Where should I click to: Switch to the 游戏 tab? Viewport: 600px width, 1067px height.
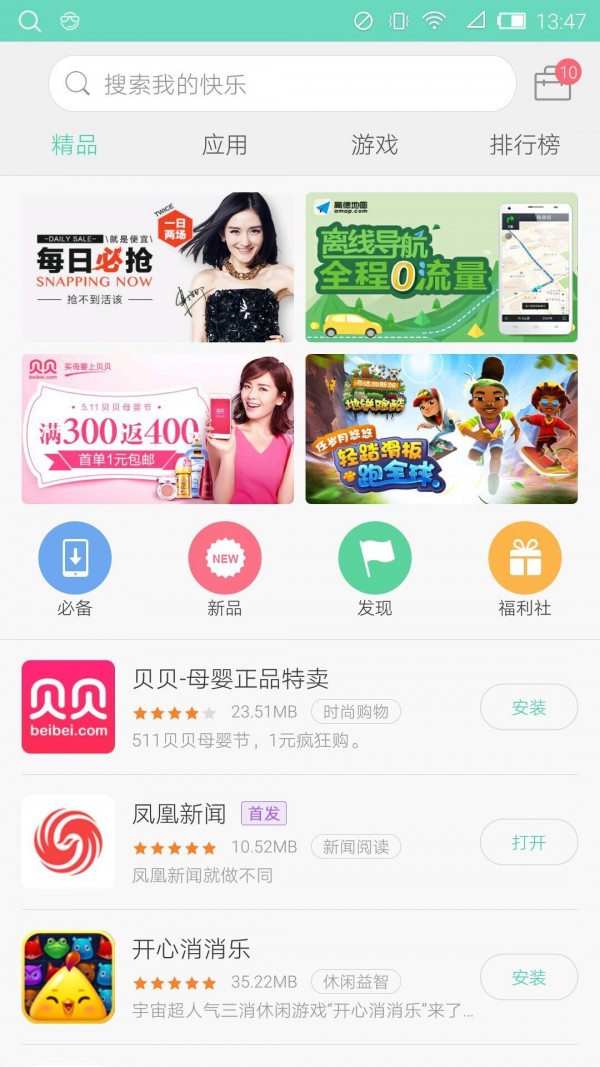[x=374, y=145]
